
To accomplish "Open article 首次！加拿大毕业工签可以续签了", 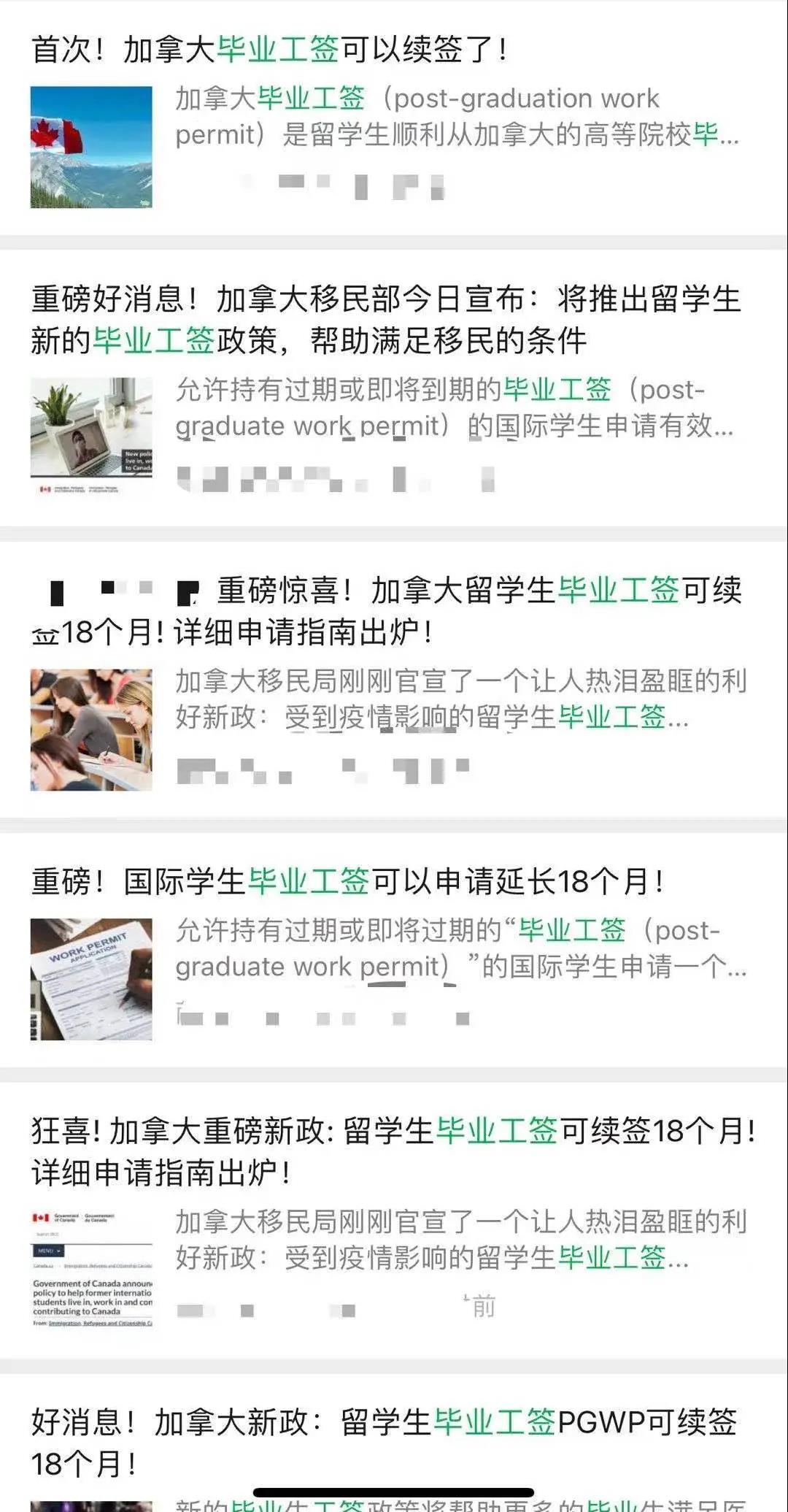I will (x=270, y=50).
